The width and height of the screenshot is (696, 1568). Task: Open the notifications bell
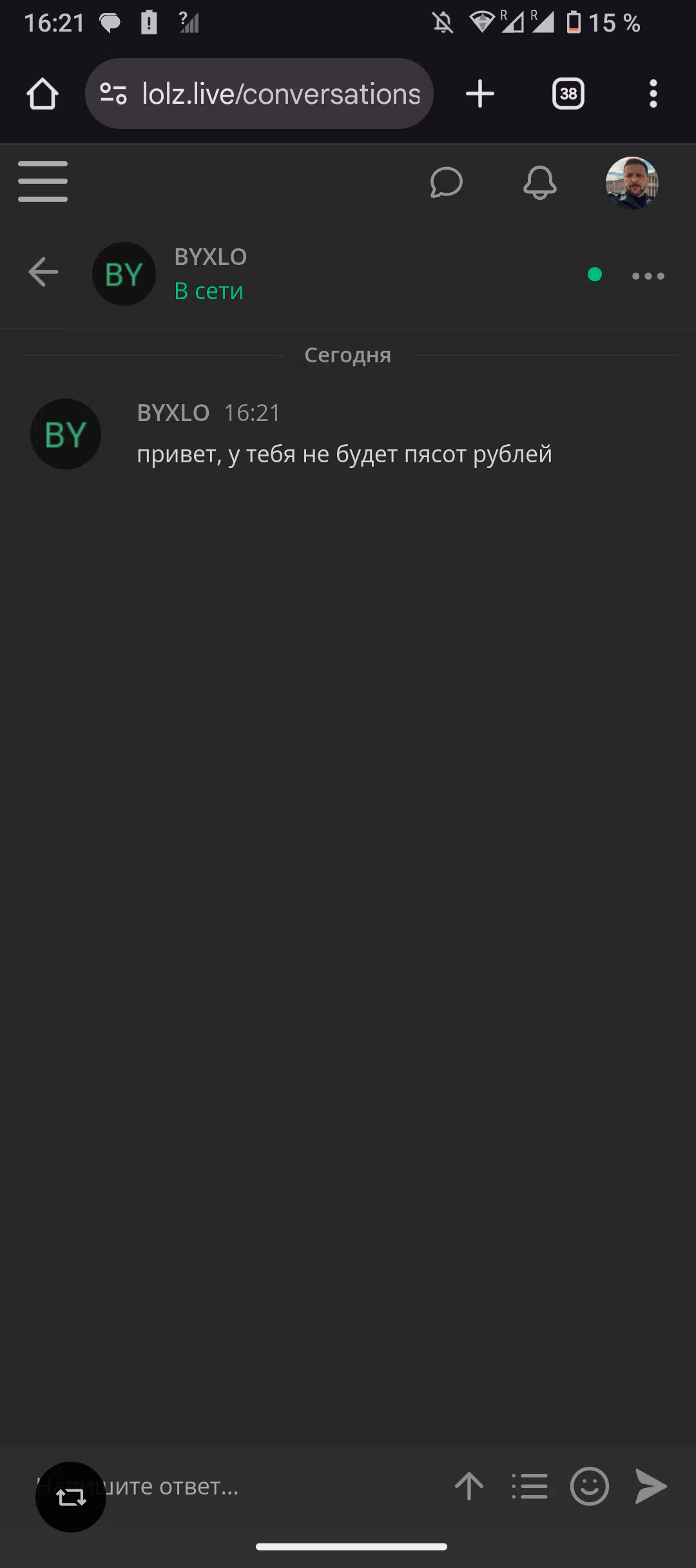point(539,182)
